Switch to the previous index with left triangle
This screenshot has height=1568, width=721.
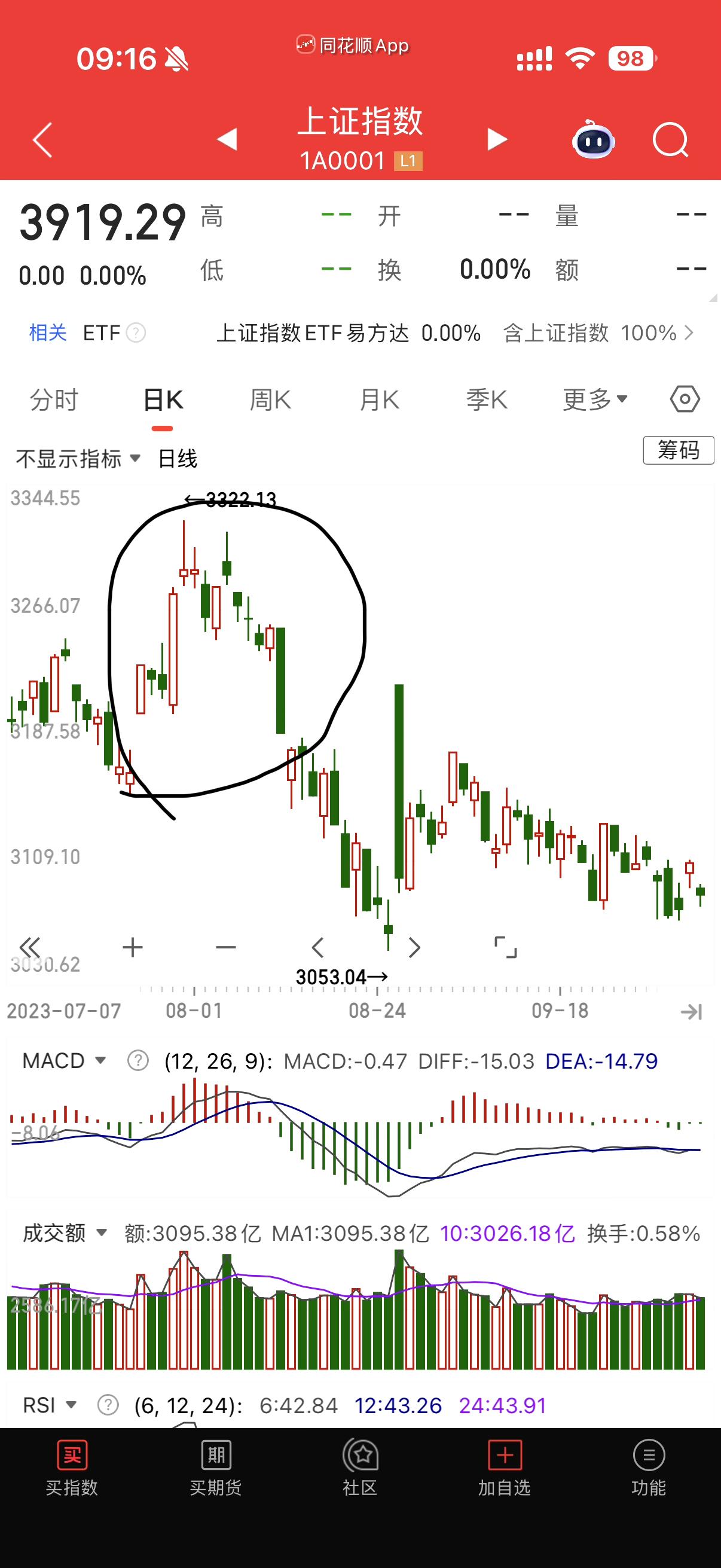pos(228,139)
